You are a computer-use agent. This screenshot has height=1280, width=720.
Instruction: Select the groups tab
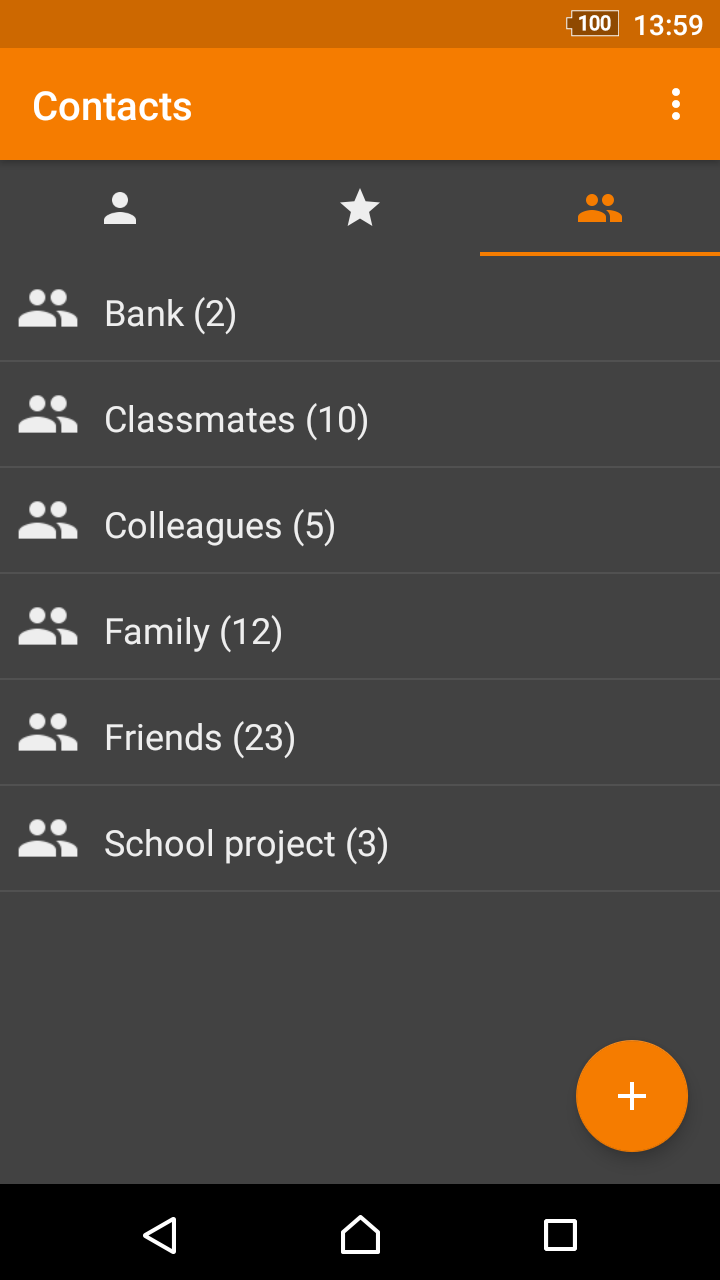coord(600,208)
